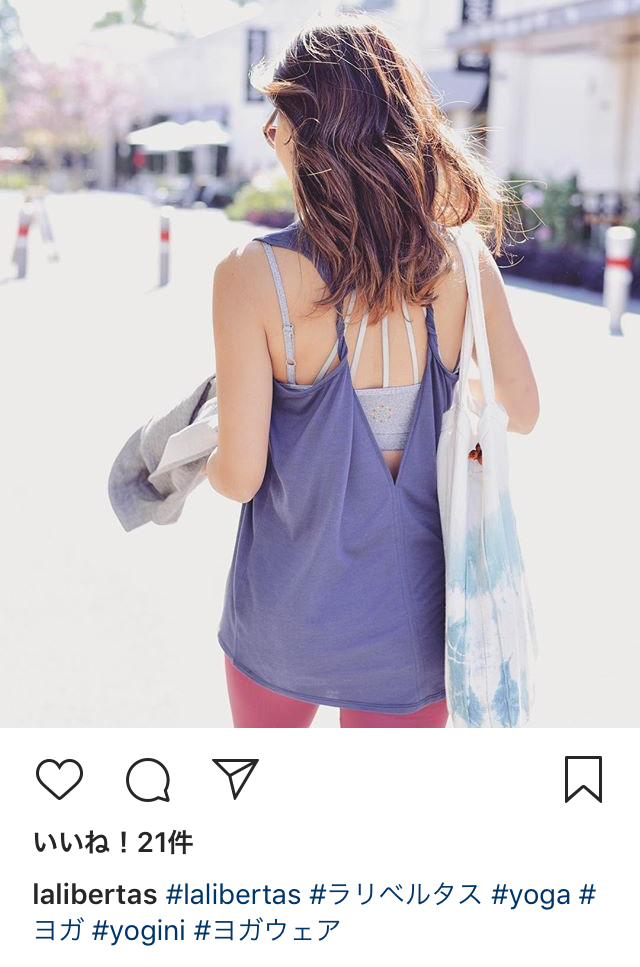Image resolution: width=640 pixels, height=967 pixels.
Task: View the 21 likes list
Action: (x=113, y=843)
